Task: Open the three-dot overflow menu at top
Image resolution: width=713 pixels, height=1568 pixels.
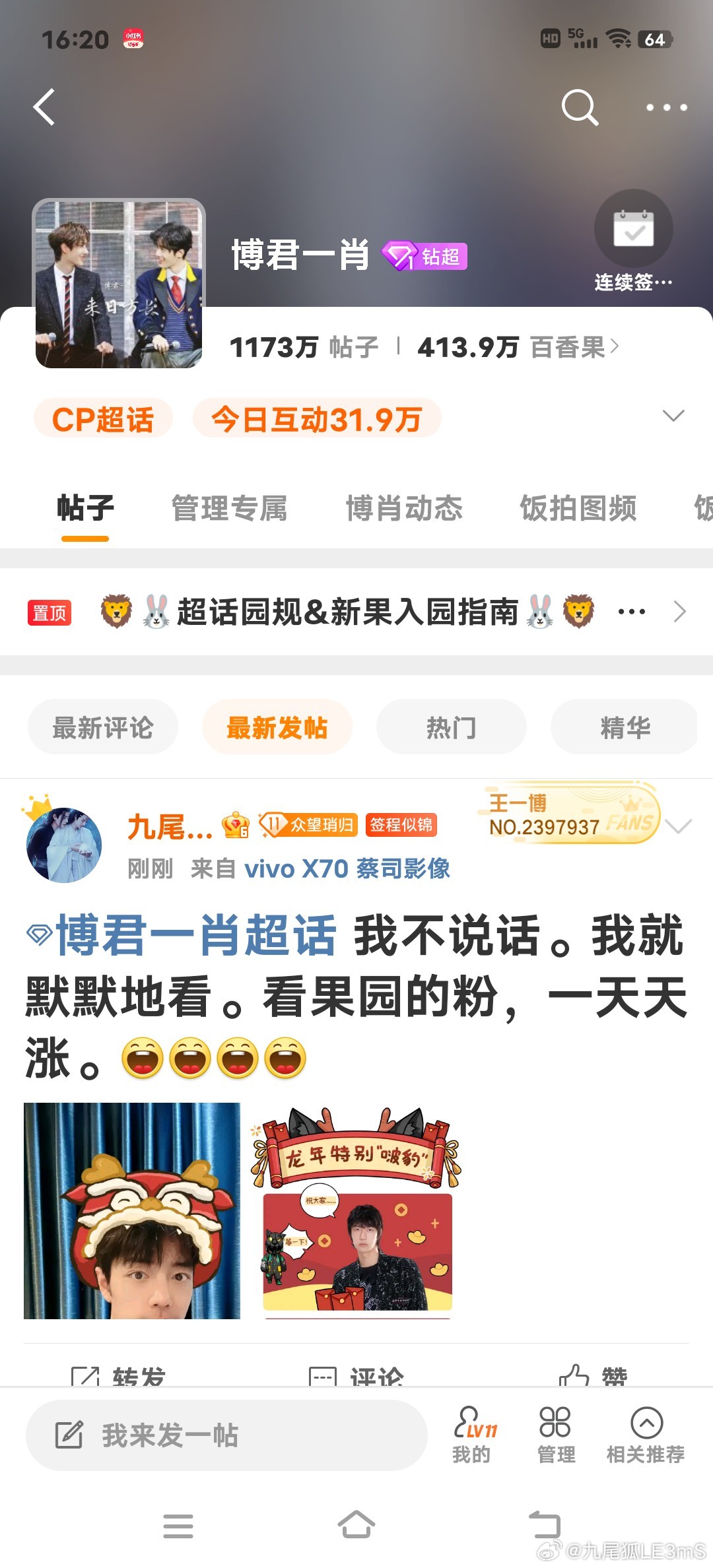Action: (x=666, y=107)
